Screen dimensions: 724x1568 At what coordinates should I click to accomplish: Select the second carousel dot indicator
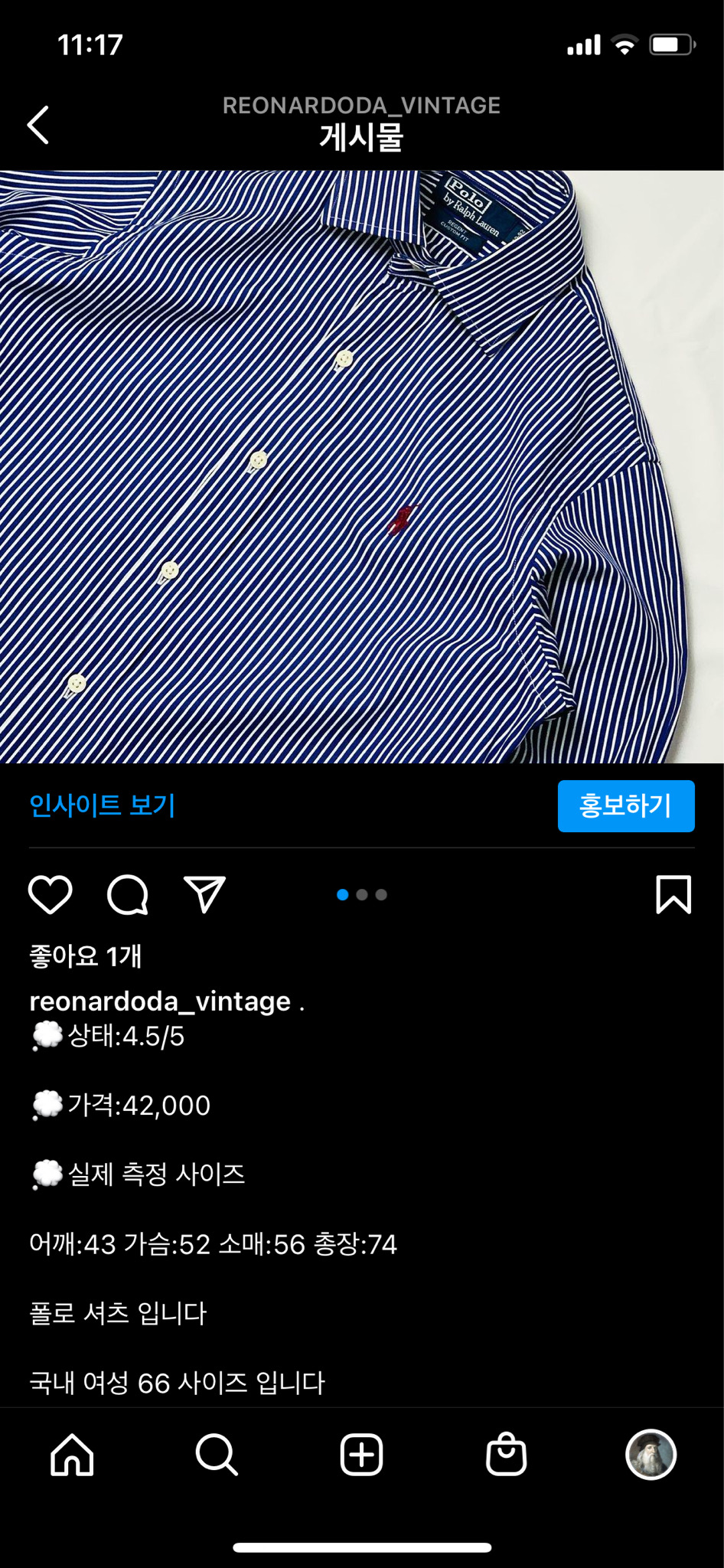coord(361,894)
